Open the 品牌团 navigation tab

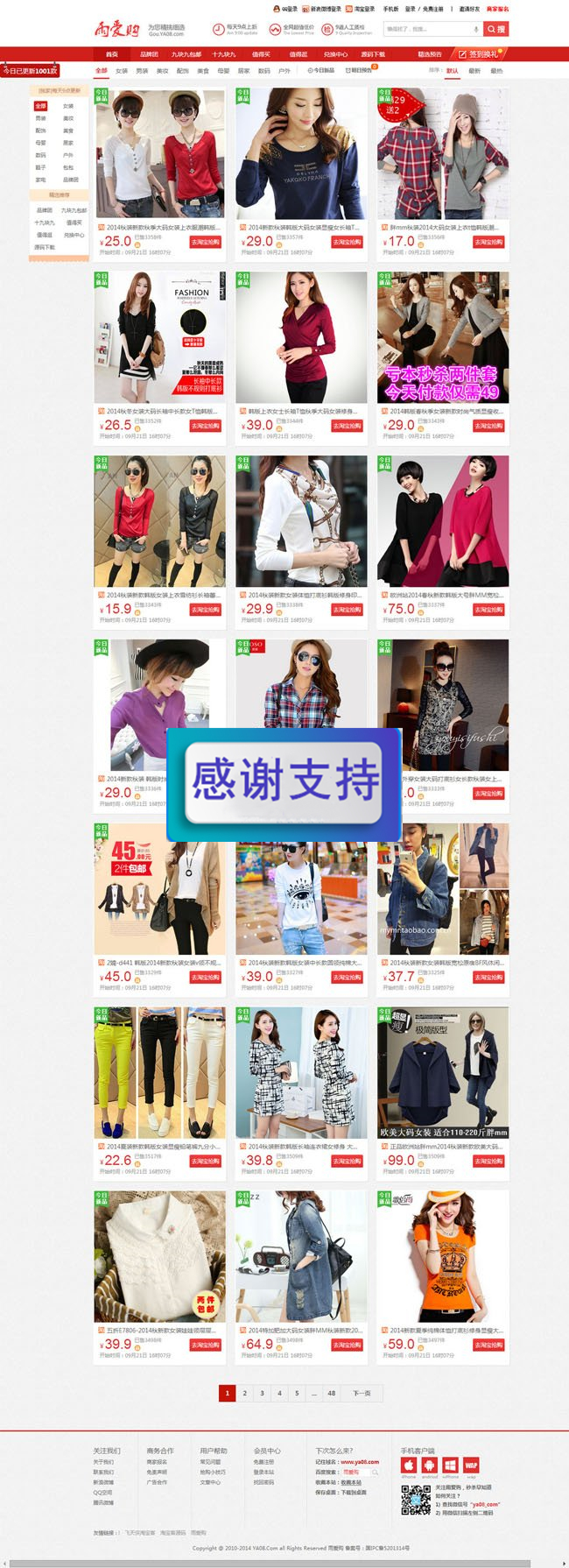click(149, 54)
